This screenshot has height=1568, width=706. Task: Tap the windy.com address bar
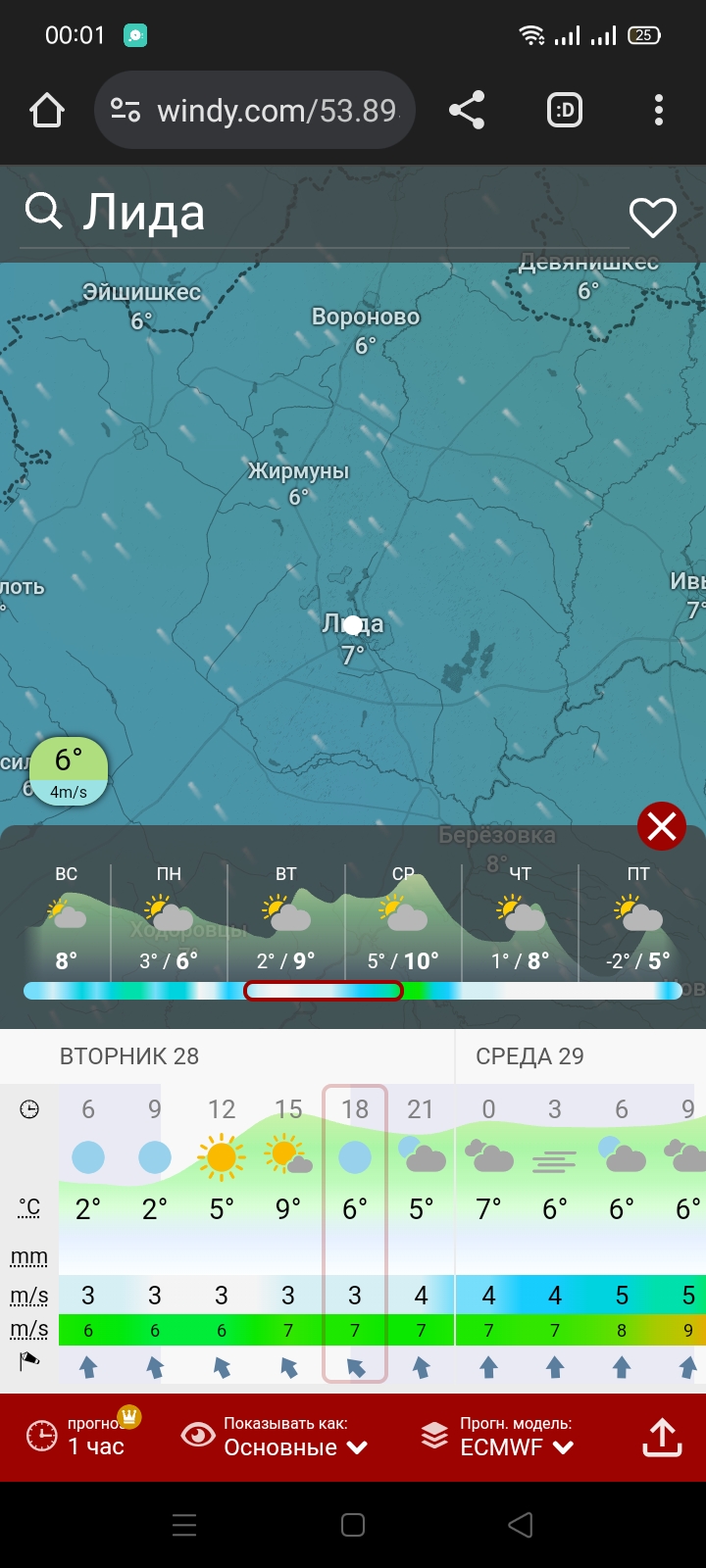[x=255, y=110]
